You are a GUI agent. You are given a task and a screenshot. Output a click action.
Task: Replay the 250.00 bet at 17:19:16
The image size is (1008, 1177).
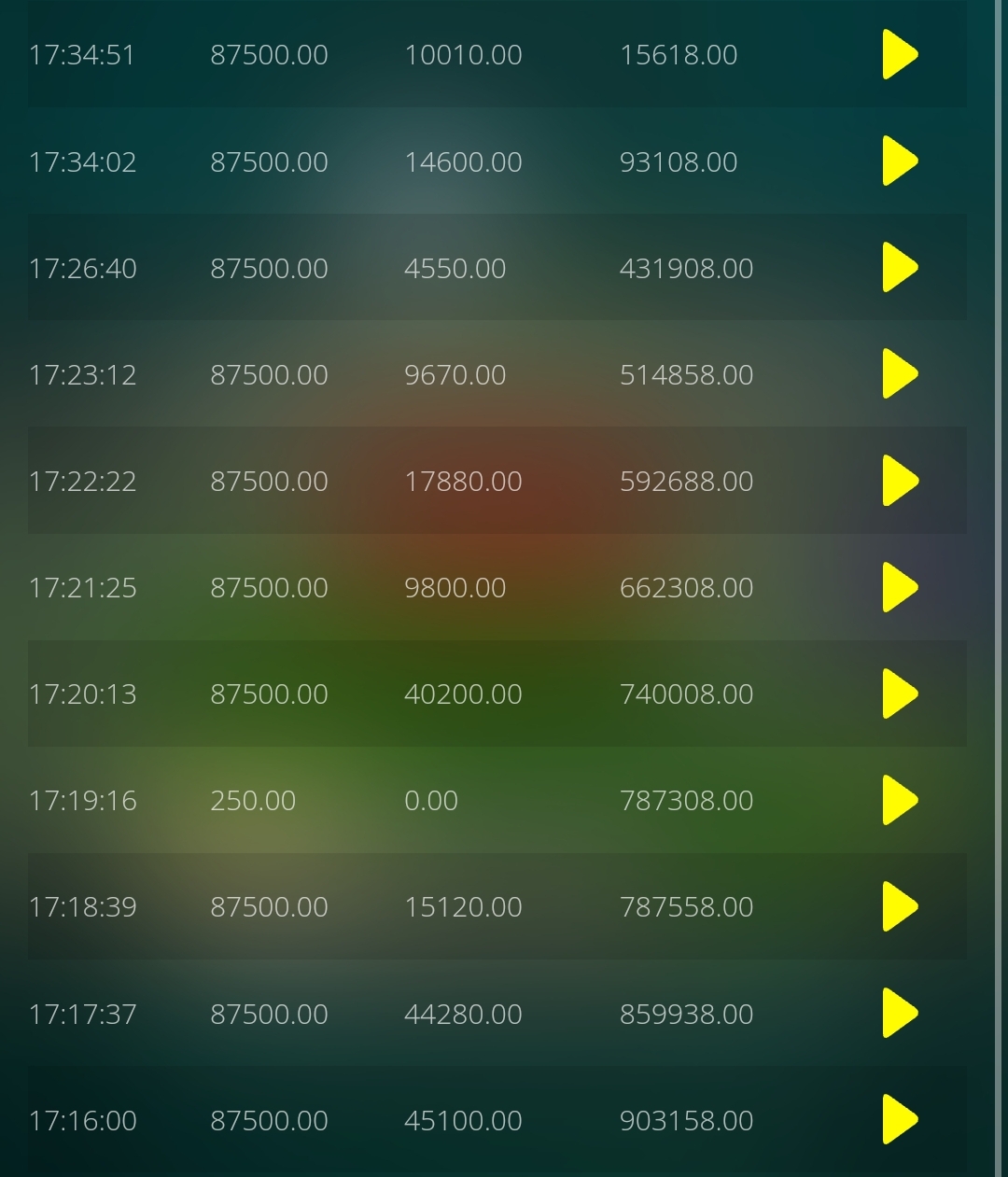tap(900, 800)
